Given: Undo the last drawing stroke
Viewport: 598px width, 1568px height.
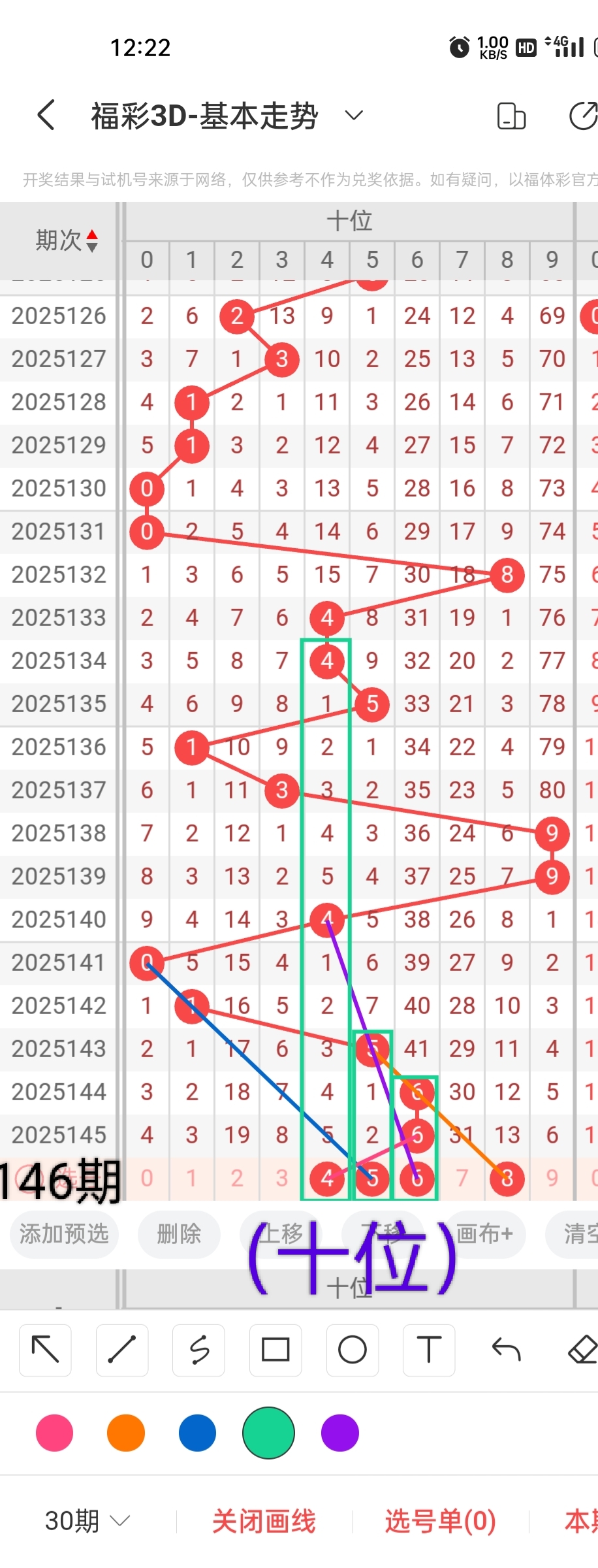Looking at the screenshot, I should [x=506, y=1350].
